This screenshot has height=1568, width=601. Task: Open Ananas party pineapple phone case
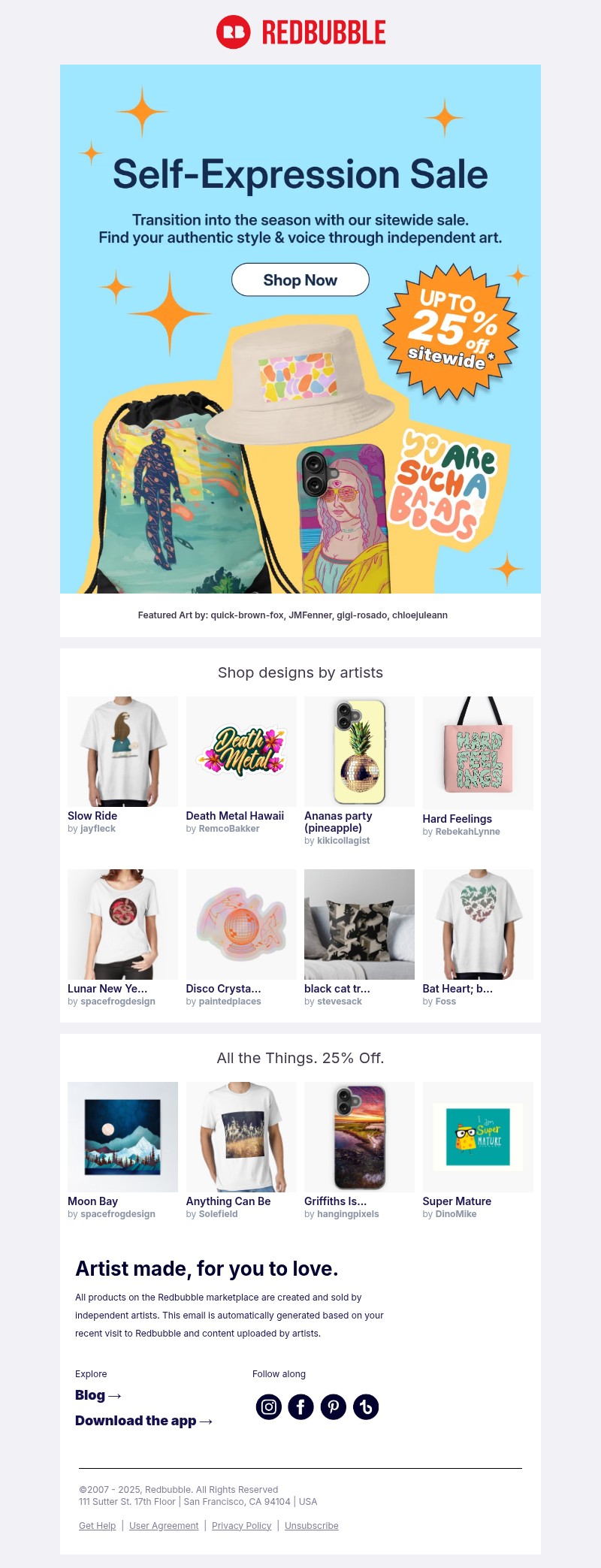pos(359,751)
